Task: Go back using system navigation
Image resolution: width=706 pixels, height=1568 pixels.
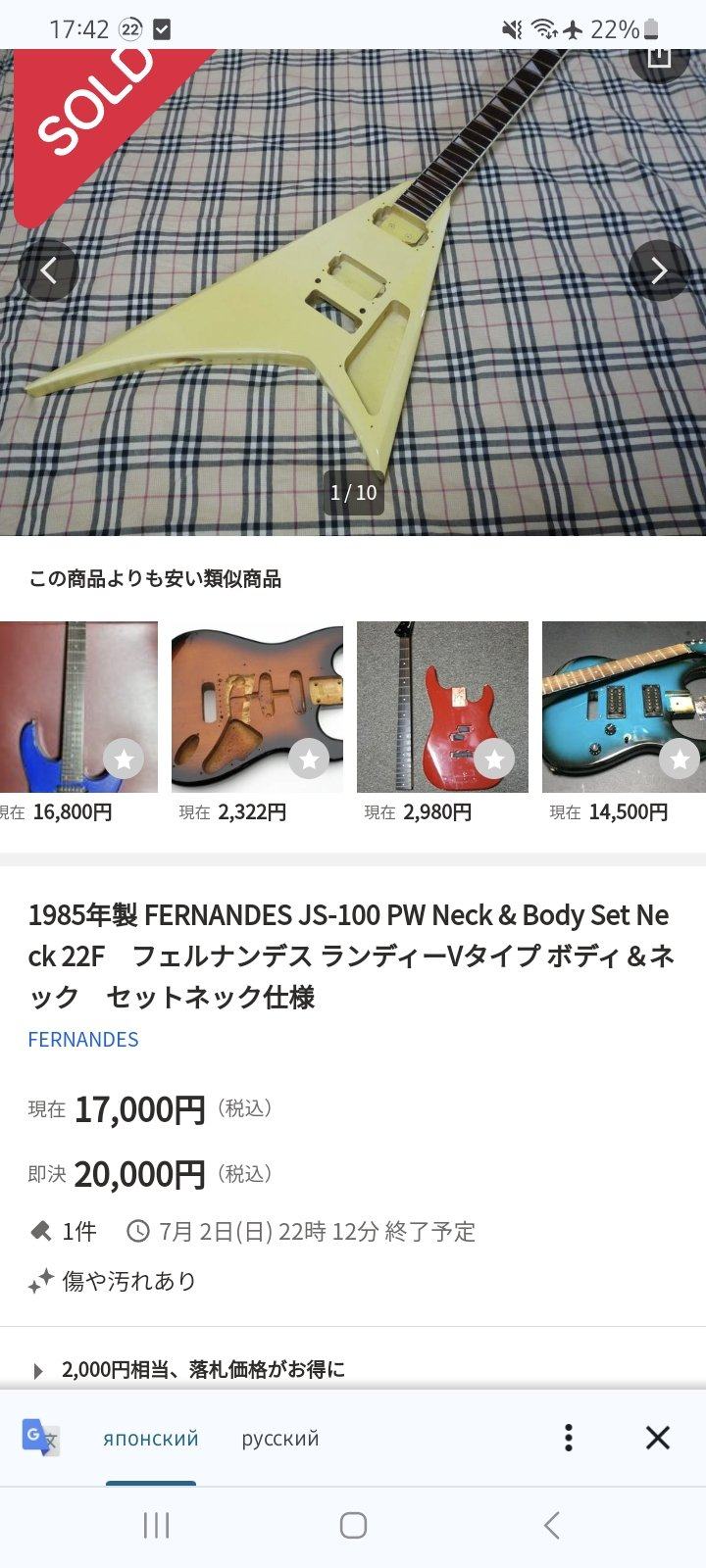Action: (551, 1525)
